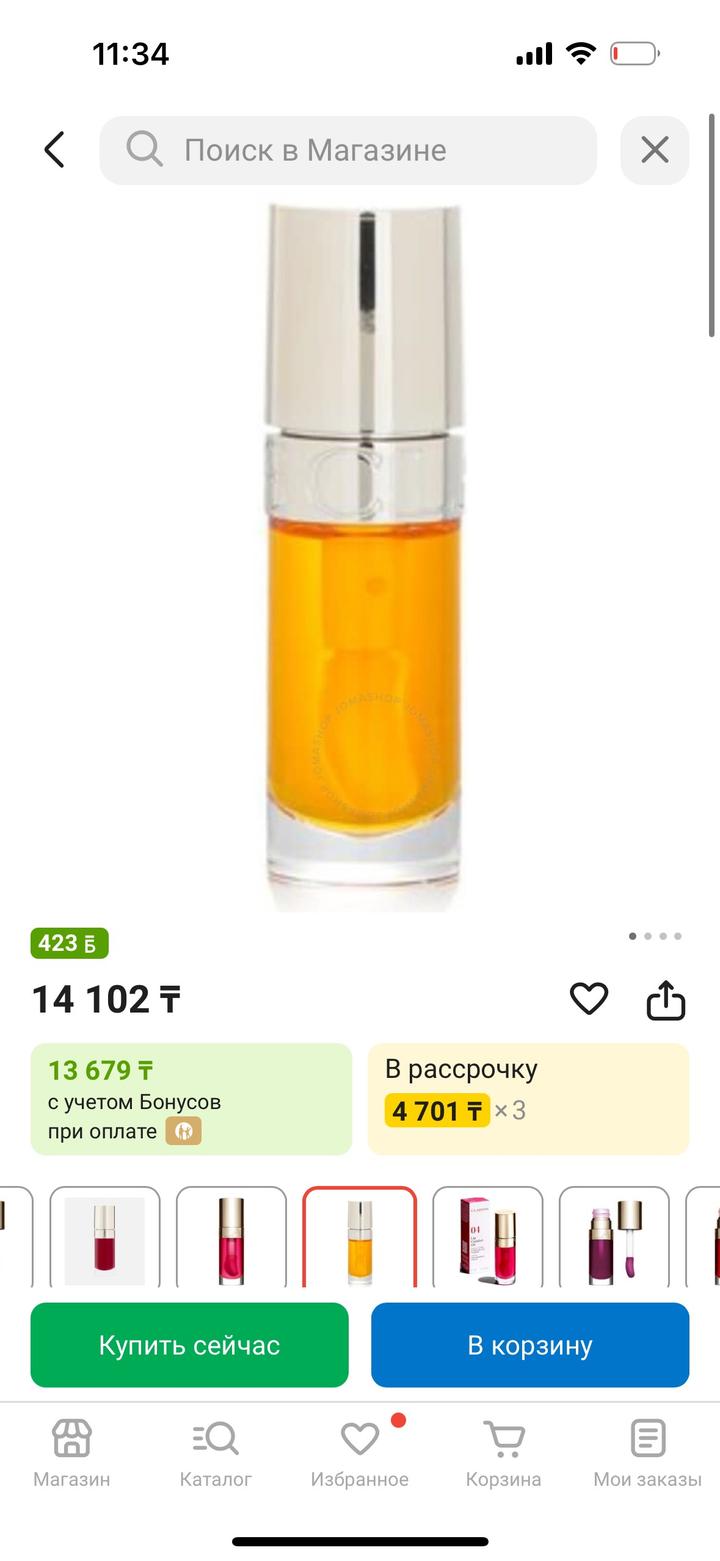Image resolution: width=720 pixels, height=1561 pixels.
Task: Switch to the Магазин tab
Action: pyautogui.click(x=71, y=1453)
